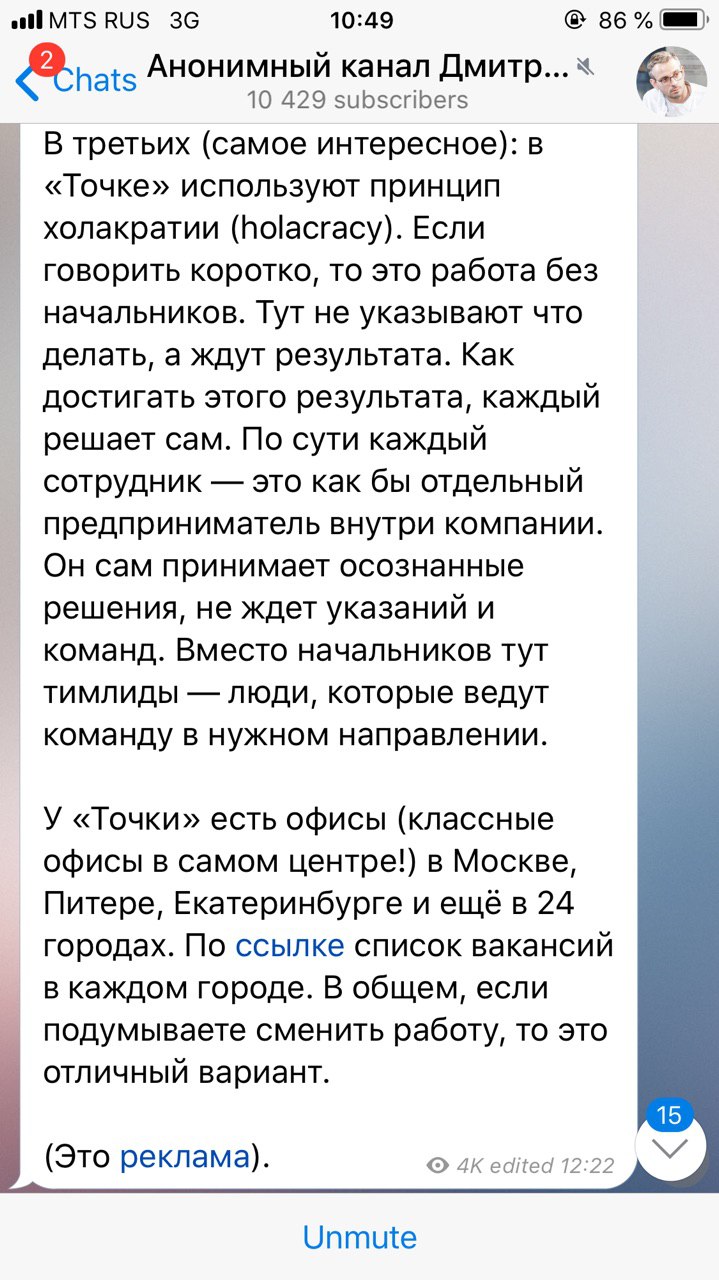The width and height of the screenshot is (719, 1280).
Task: Open the 'реклама' link
Action: 184,1157
